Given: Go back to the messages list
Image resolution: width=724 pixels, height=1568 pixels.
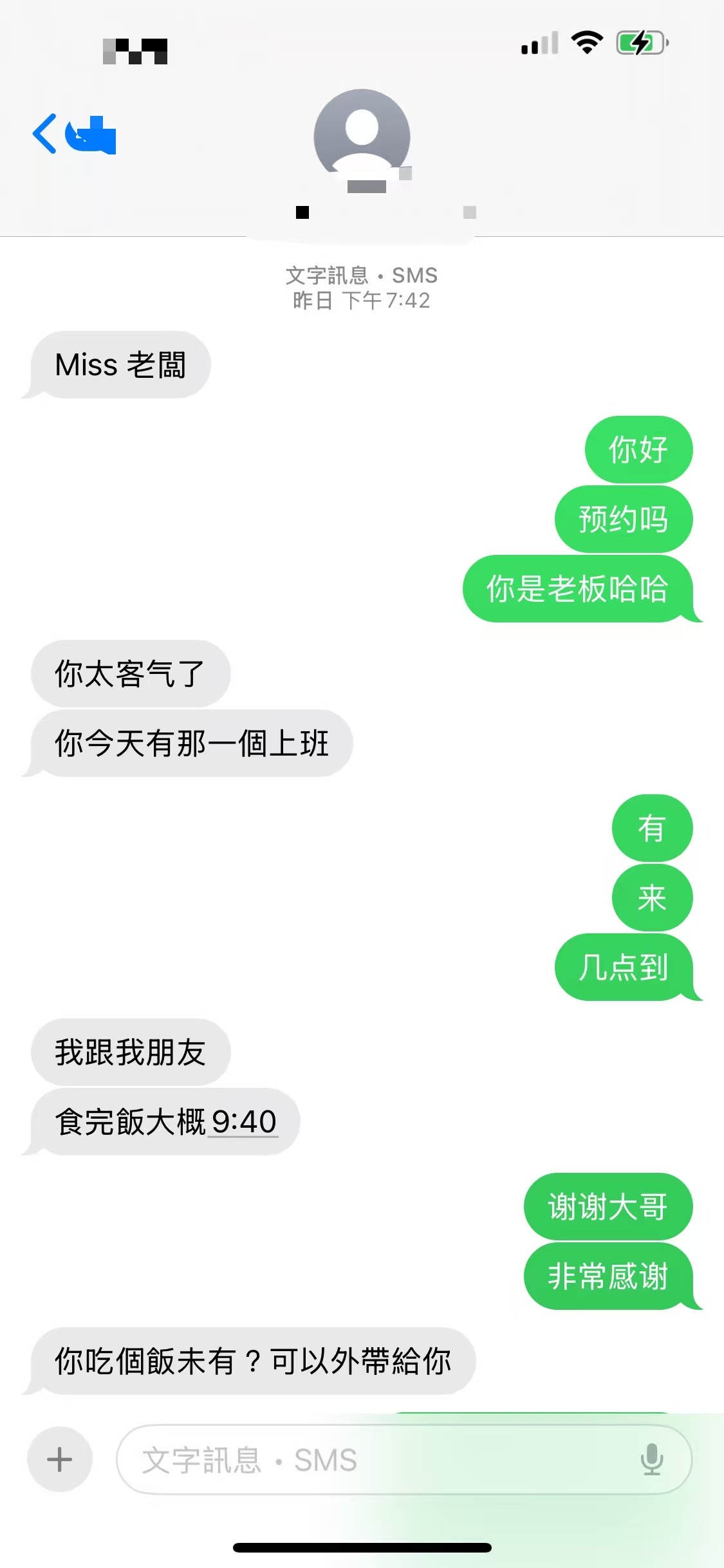Looking at the screenshot, I should coord(45,135).
